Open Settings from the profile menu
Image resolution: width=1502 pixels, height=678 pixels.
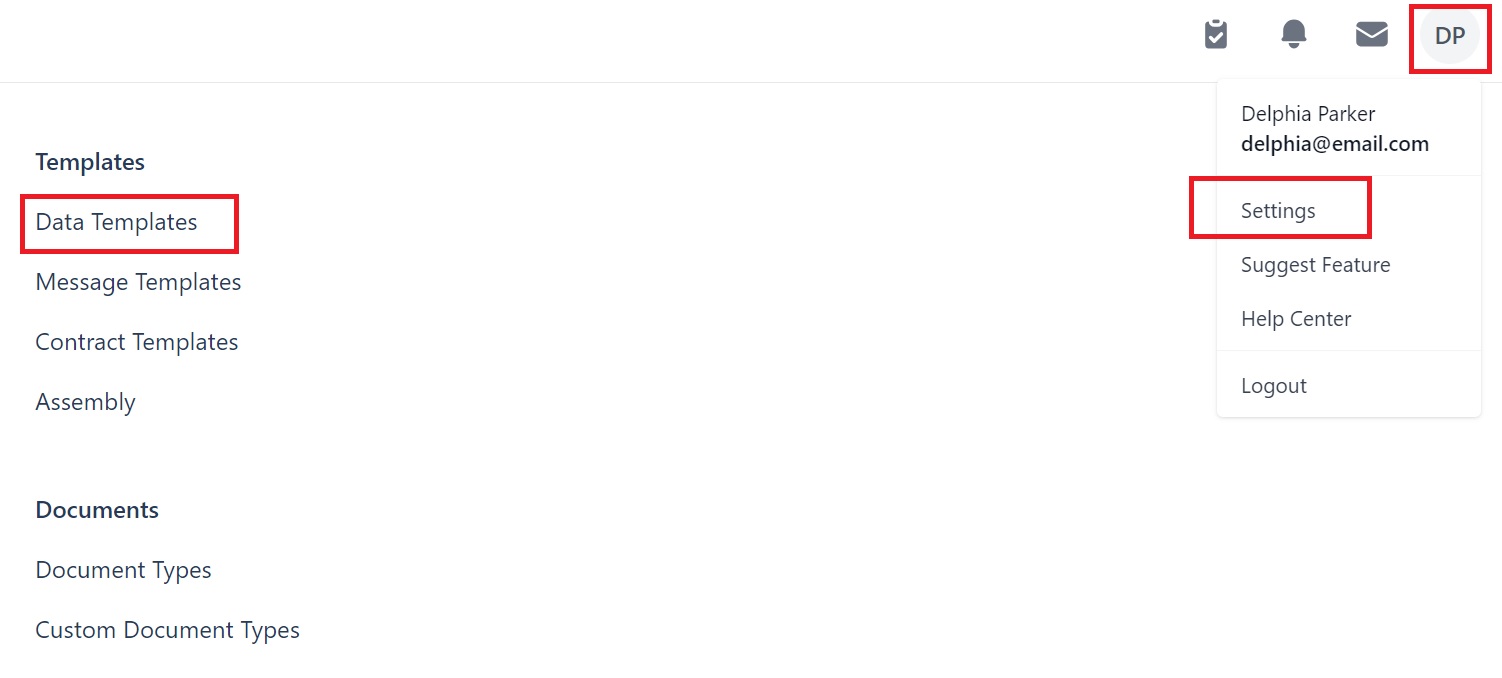point(1278,211)
